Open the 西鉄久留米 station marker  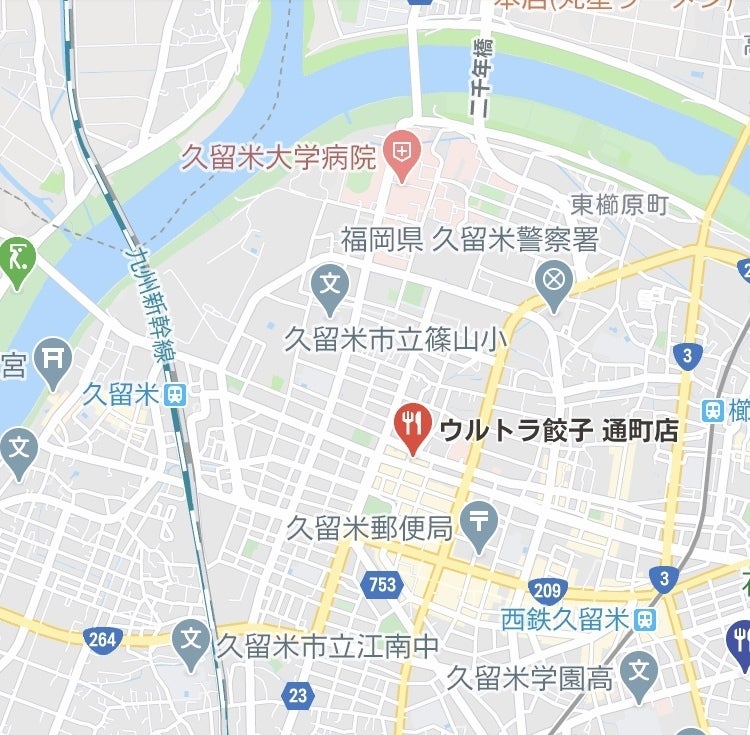click(643, 619)
